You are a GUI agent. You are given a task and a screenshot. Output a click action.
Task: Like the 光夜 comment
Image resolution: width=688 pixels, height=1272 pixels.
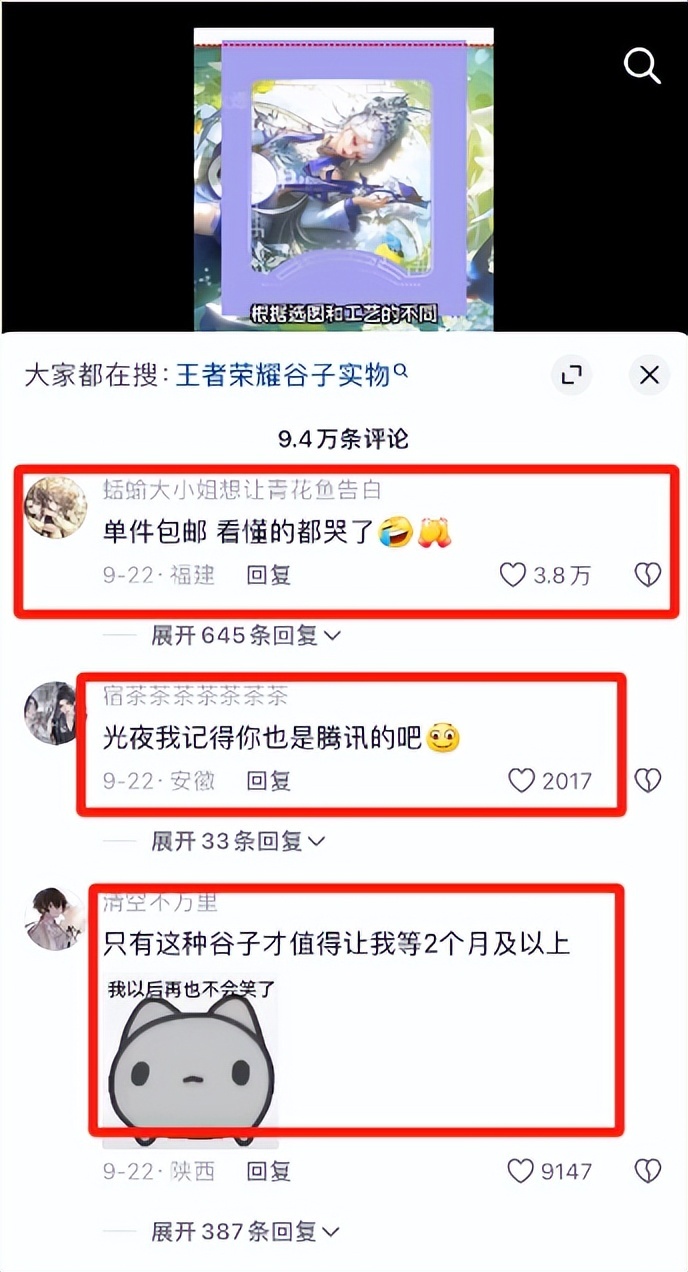(522, 780)
